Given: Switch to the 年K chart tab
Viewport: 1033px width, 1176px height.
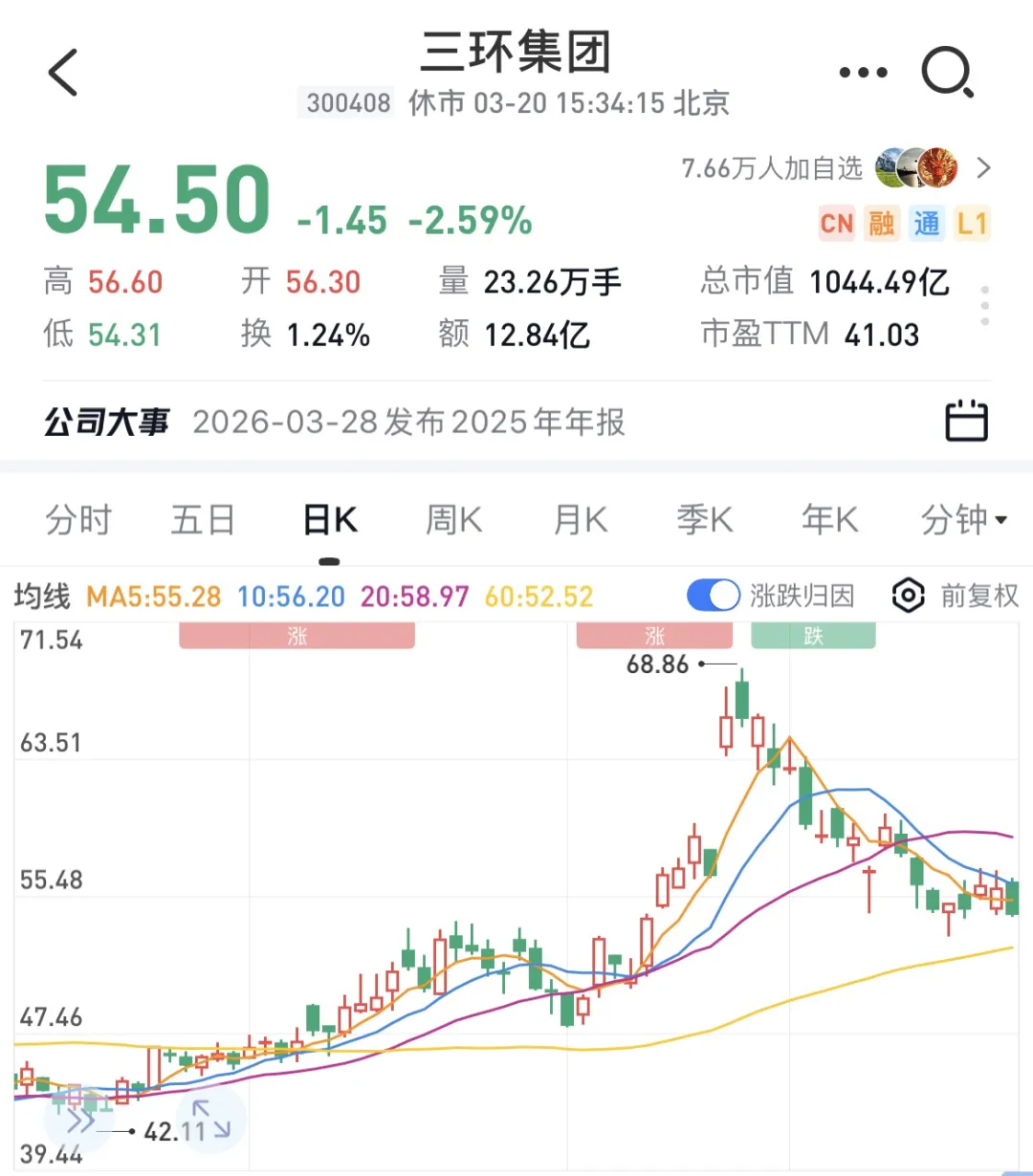Looking at the screenshot, I should click(830, 520).
